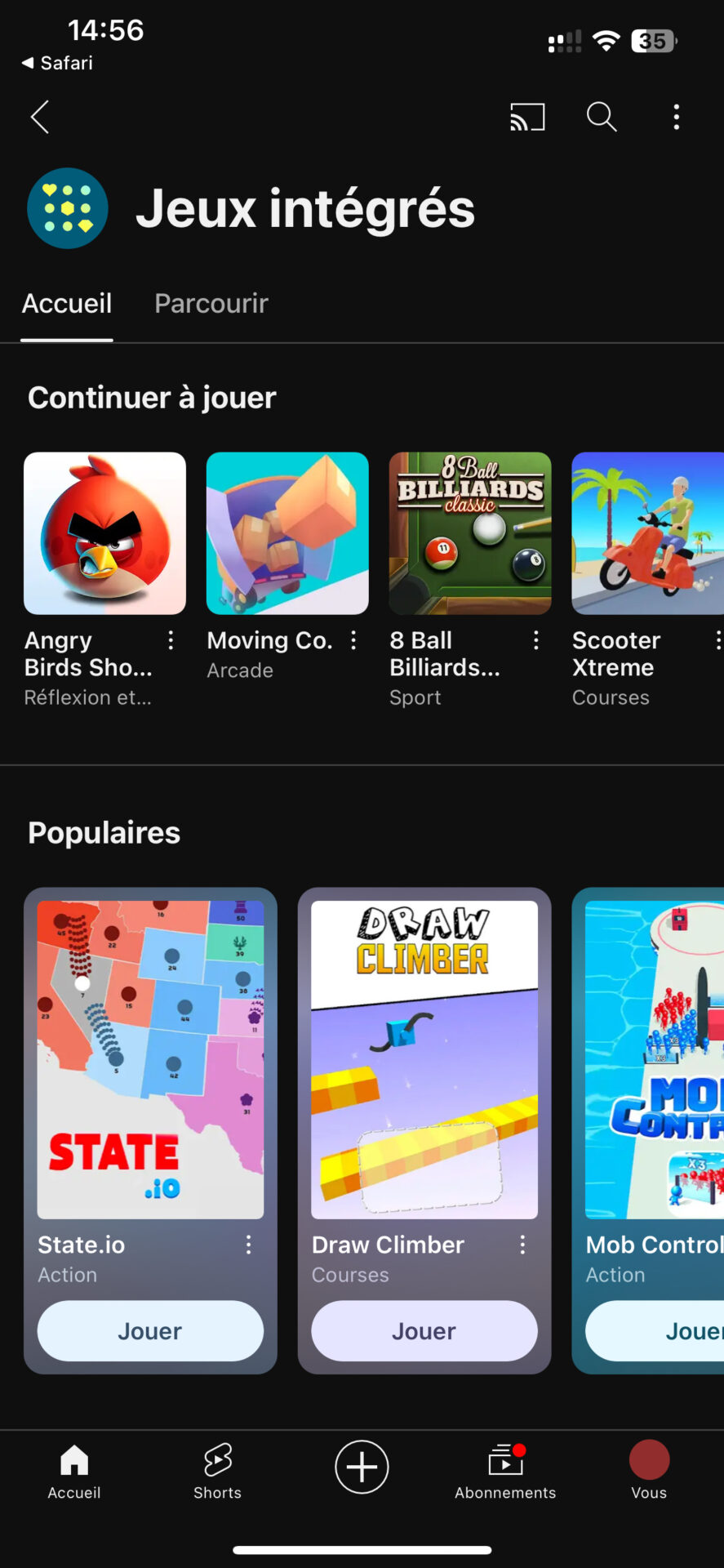Open the Angry Birds game tile
This screenshot has height=1568, width=724.
104,533
